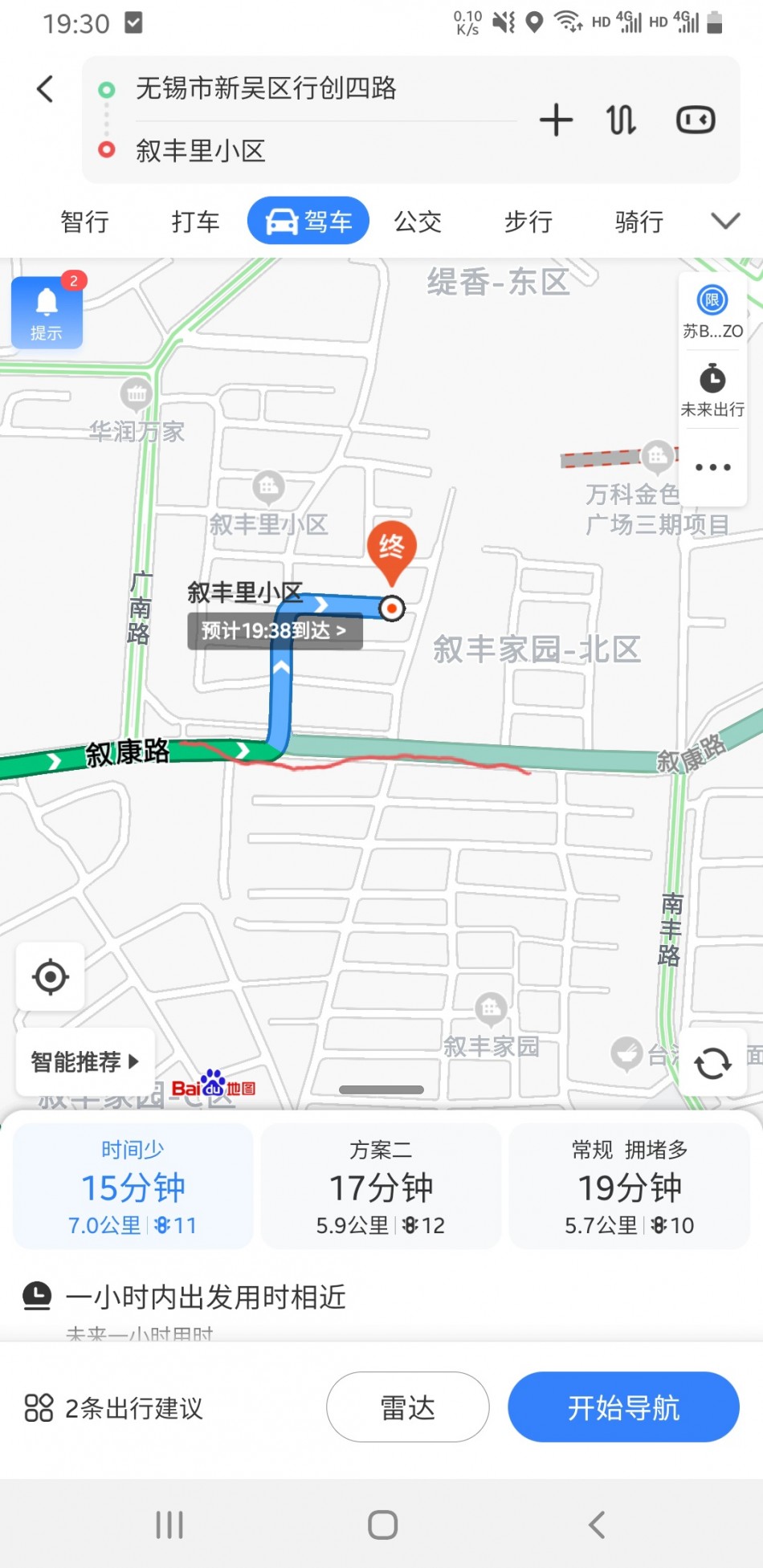Edit the starting point 无锡市新吴区行创四路
The image size is (763, 1568).
pyautogui.click(x=266, y=88)
